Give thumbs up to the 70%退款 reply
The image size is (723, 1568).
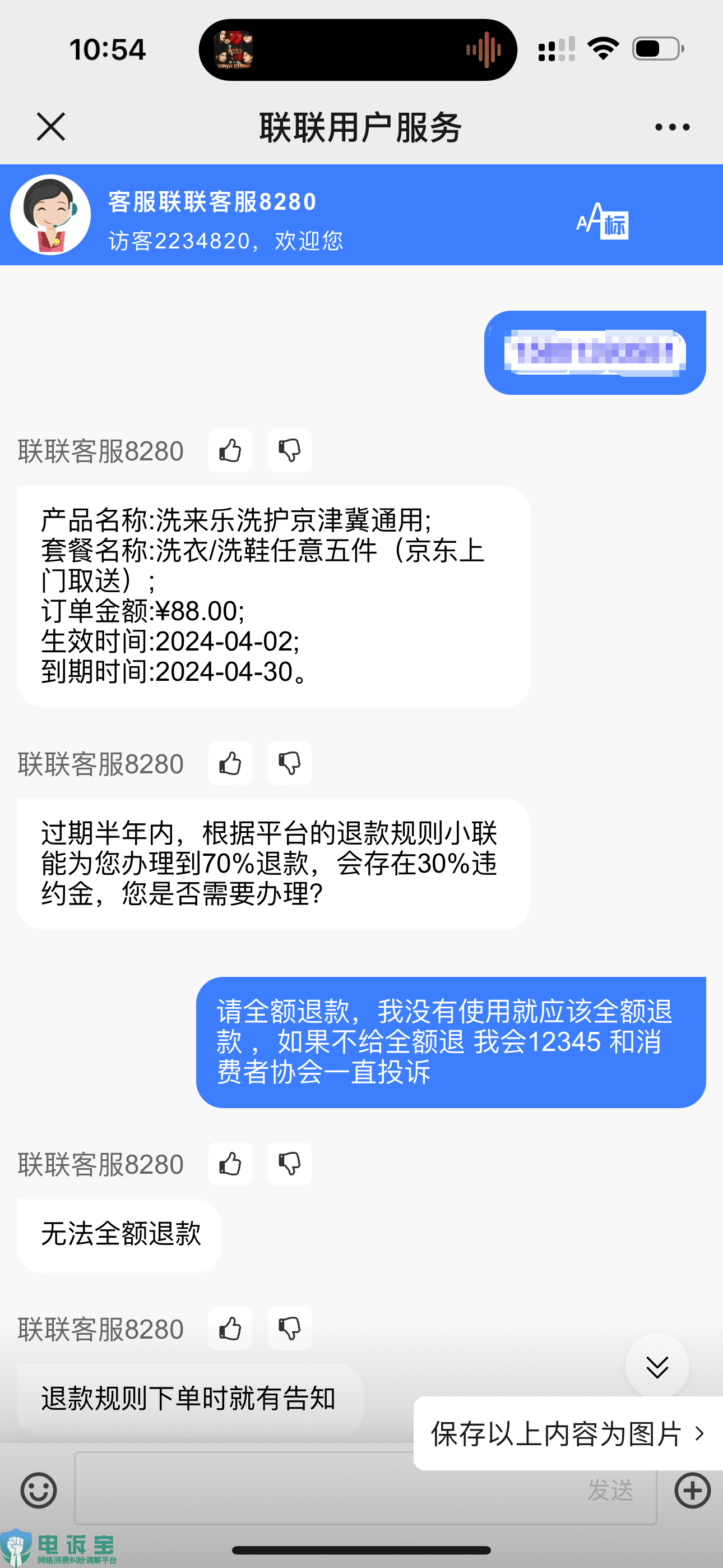tap(230, 763)
